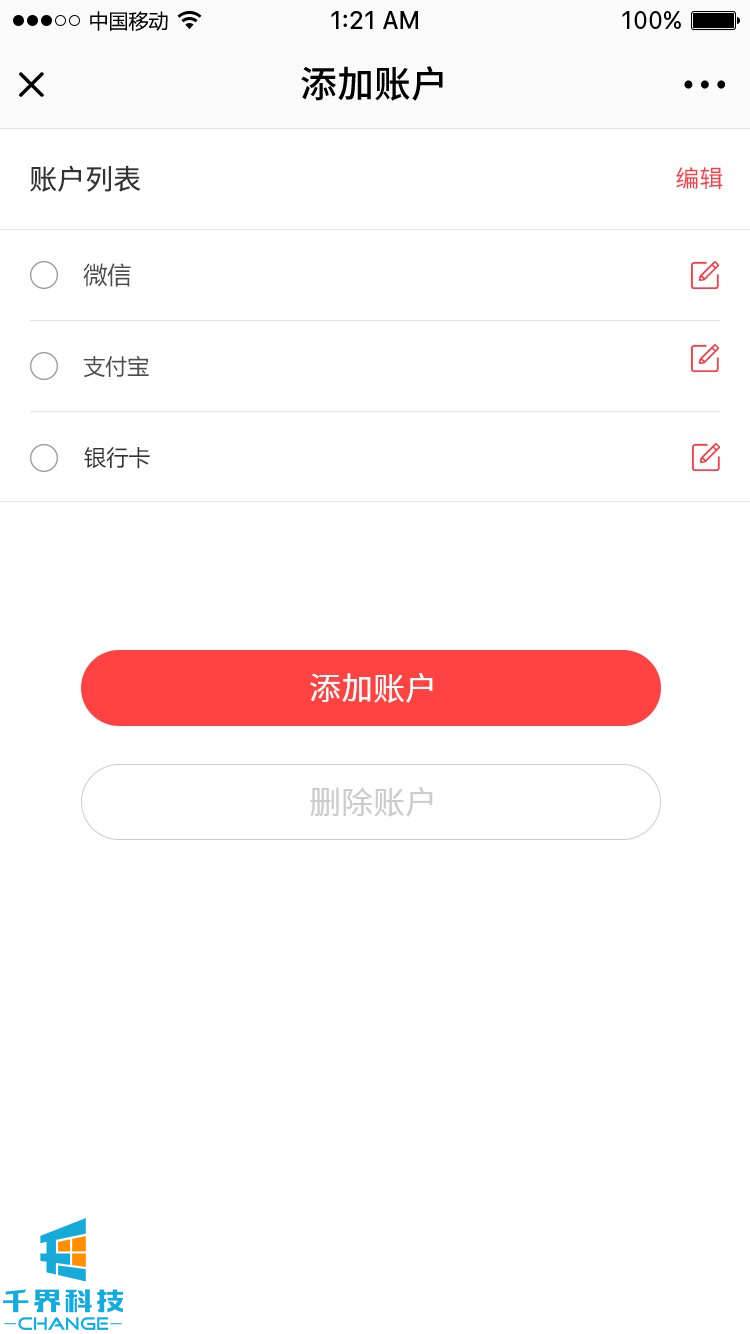This screenshot has height=1334, width=750.
Task: Open the three-dot overflow menu
Action: click(x=704, y=85)
